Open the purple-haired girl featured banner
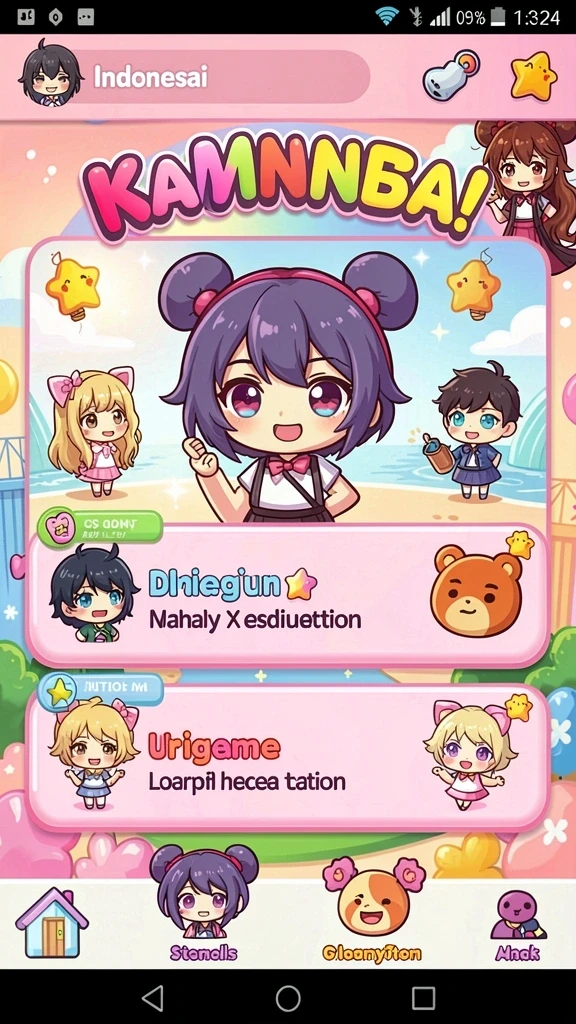The width and height of the screenshot is (576, 1024). [287, 382]
